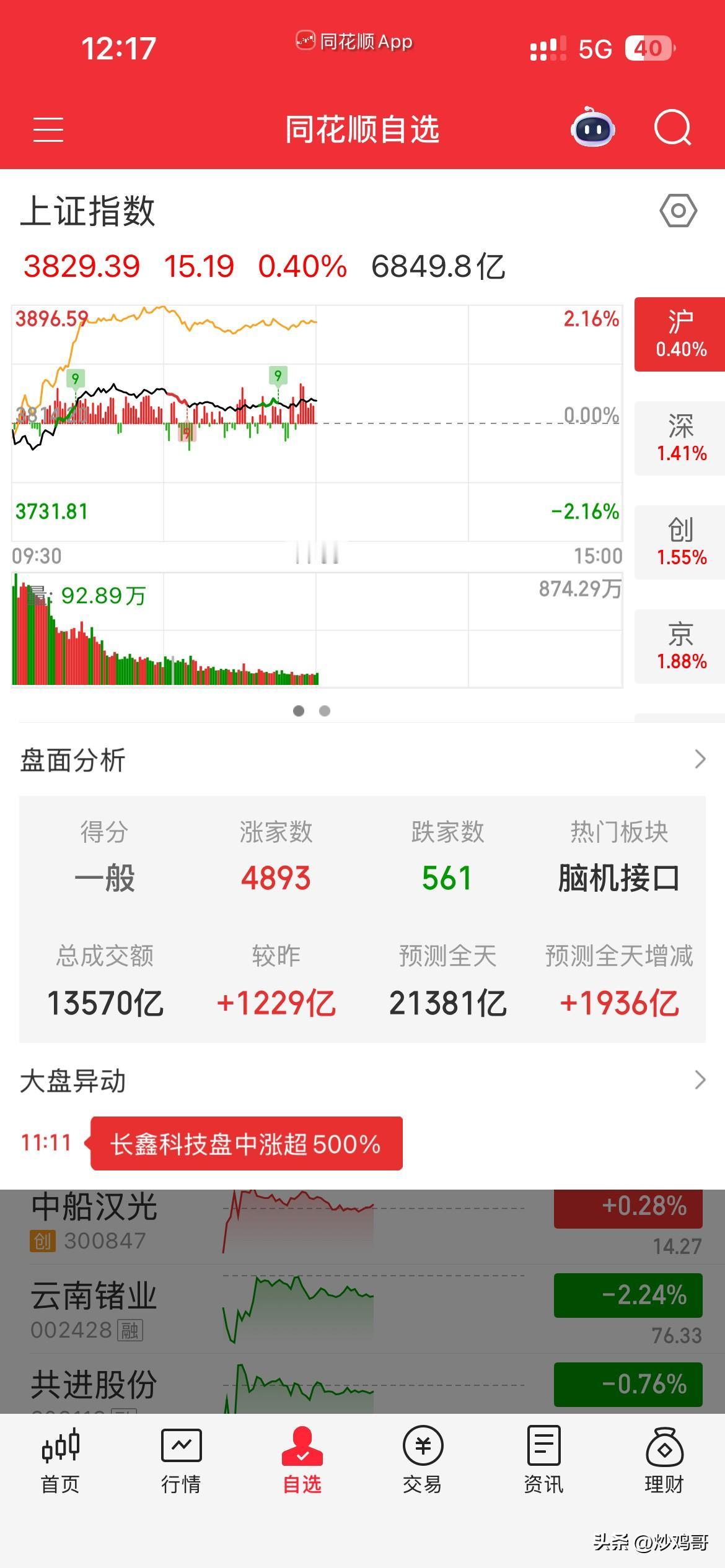Viewport: 725px width, 1568px height.
Task: Open the 共进股份 stock row
Action: click(x=362, y=1385)
